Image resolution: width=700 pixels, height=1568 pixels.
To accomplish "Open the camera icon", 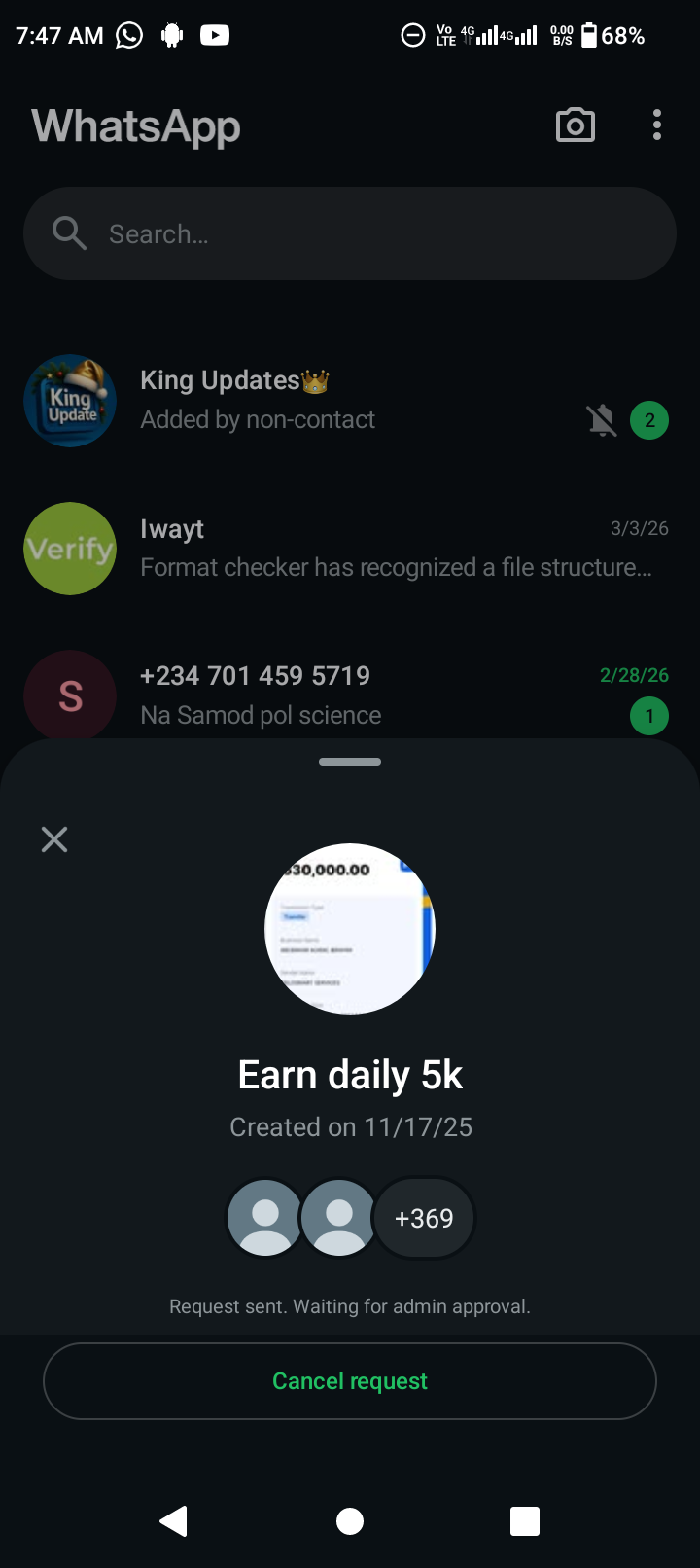I will [x=575, y=125].
